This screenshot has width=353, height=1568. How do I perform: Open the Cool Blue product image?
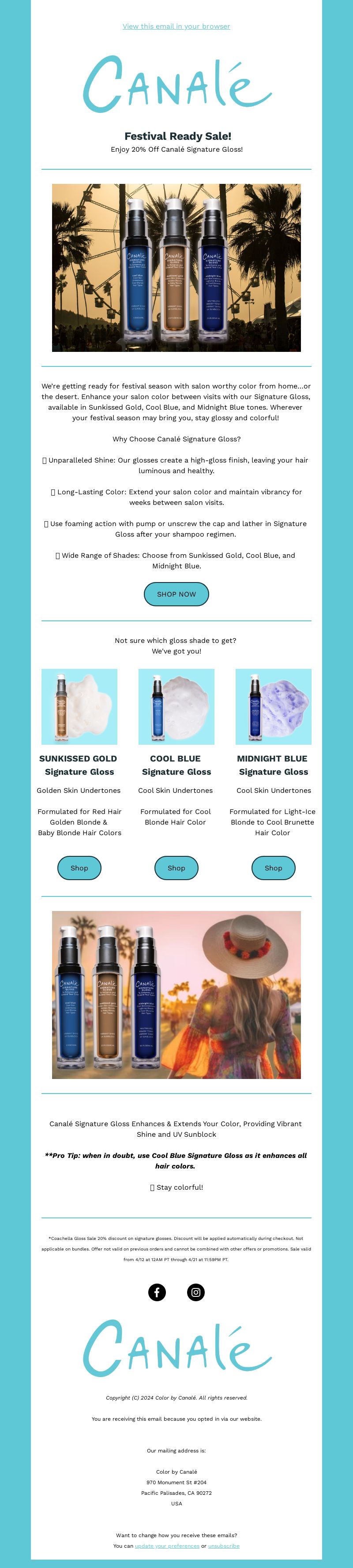tap(176, 706)
